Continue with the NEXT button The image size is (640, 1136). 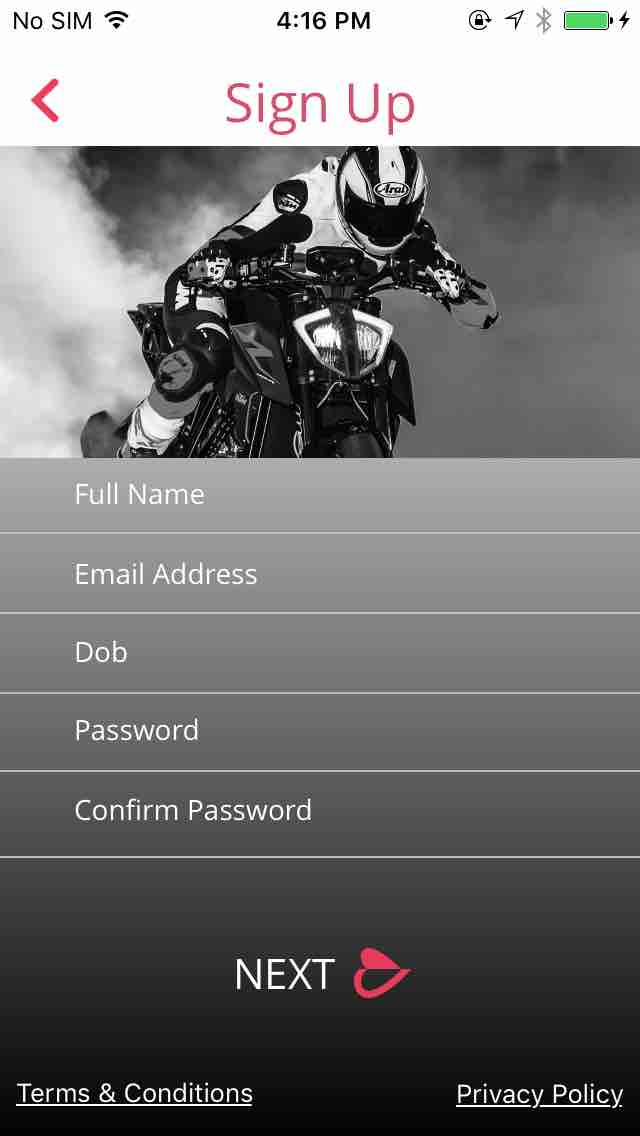pyautogui.click(x=320, y=974)
